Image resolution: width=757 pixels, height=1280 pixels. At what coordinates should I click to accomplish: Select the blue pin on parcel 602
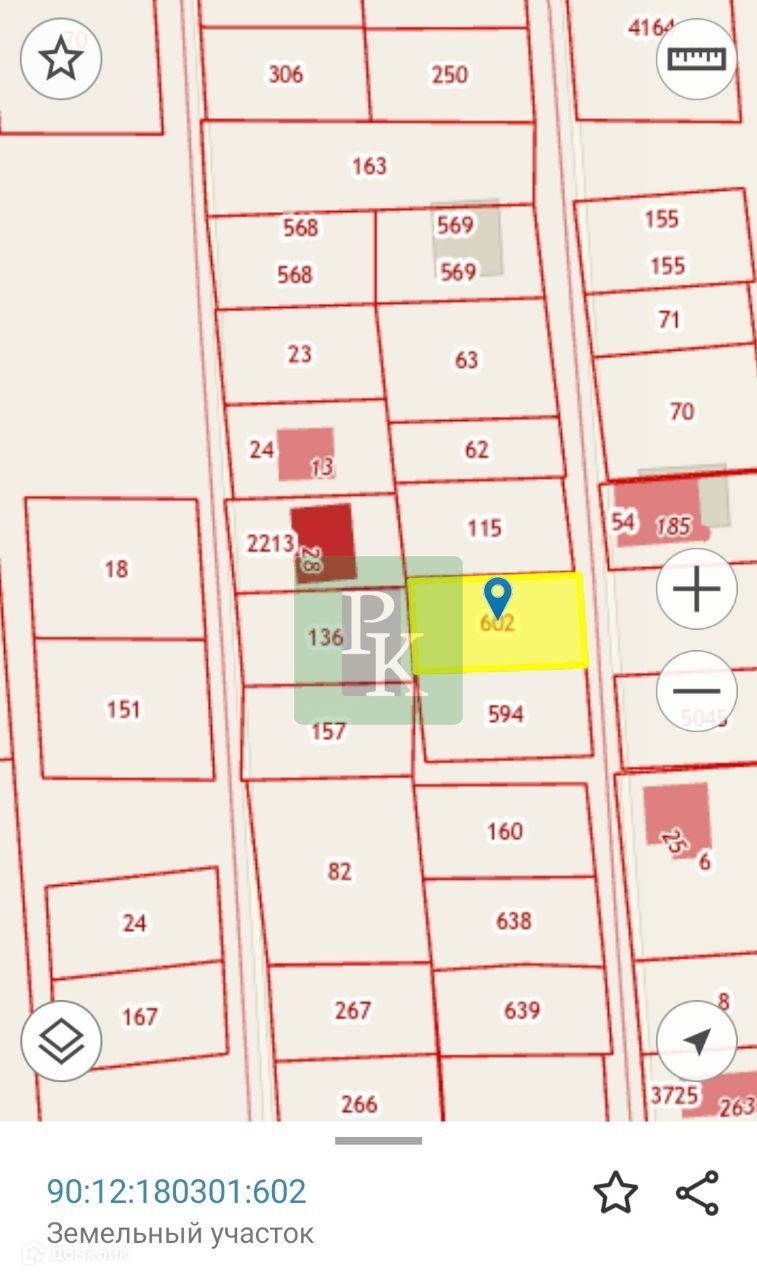click(x=497, y=598)
